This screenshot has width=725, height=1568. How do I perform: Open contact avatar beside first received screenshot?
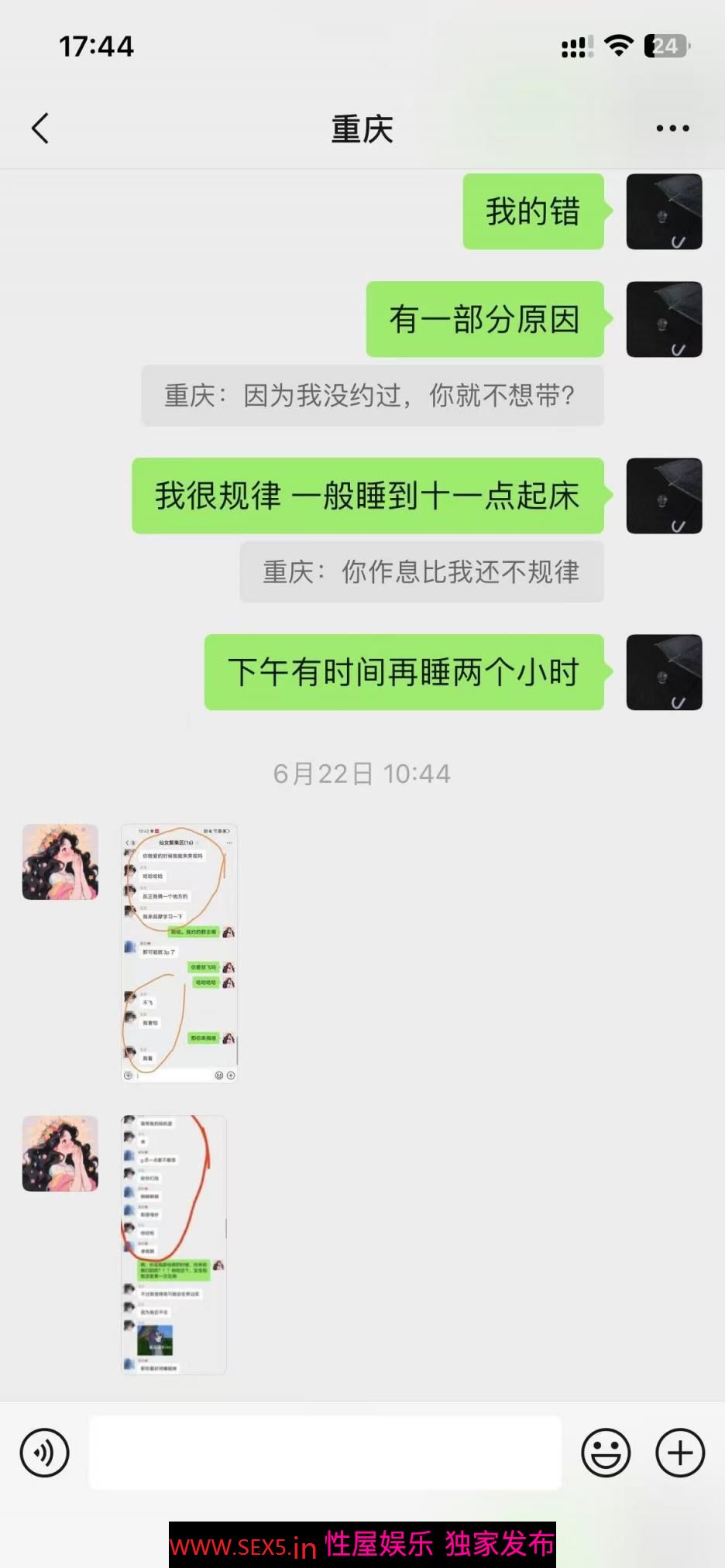pyautogui.click(x=60, y=862)
